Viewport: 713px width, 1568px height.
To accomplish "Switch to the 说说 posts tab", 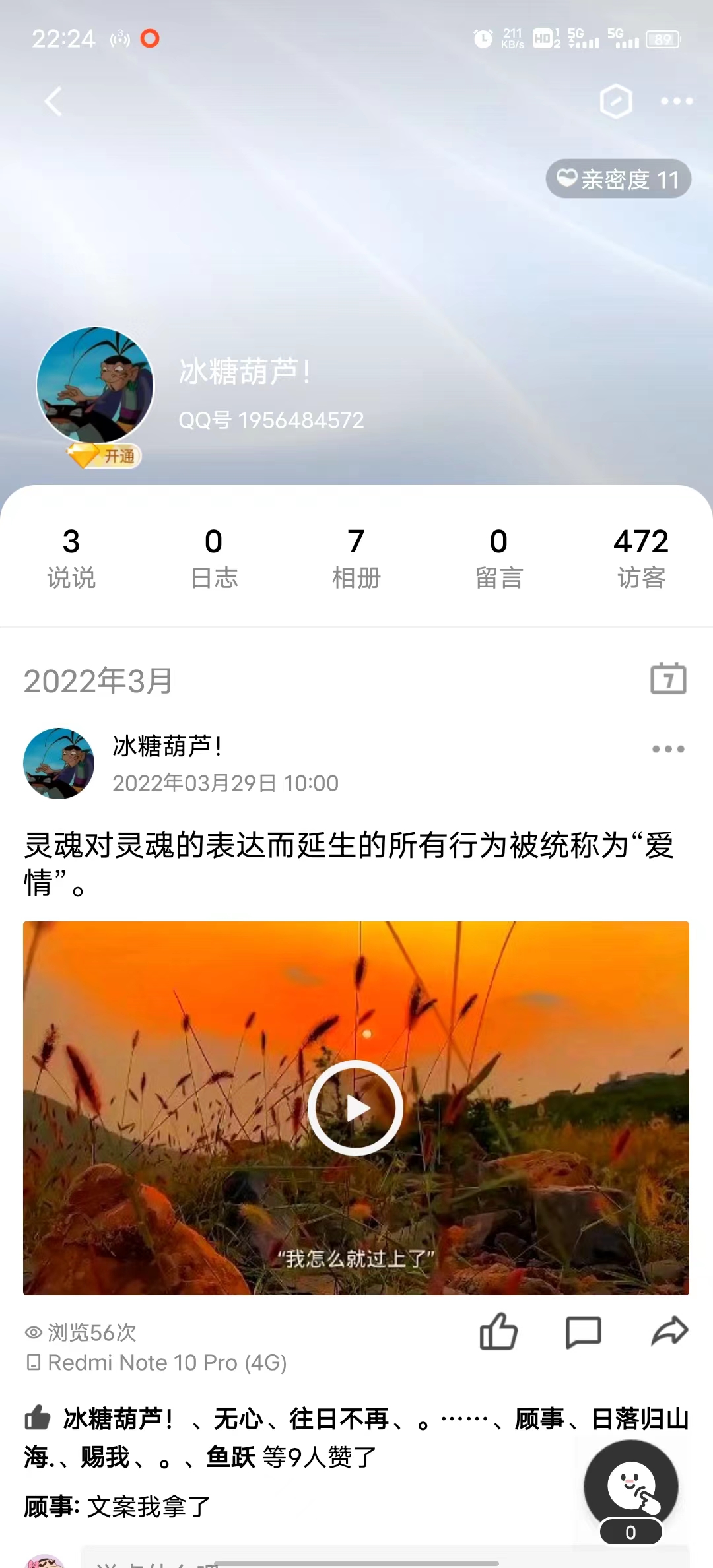I will [x=71, y=558].
